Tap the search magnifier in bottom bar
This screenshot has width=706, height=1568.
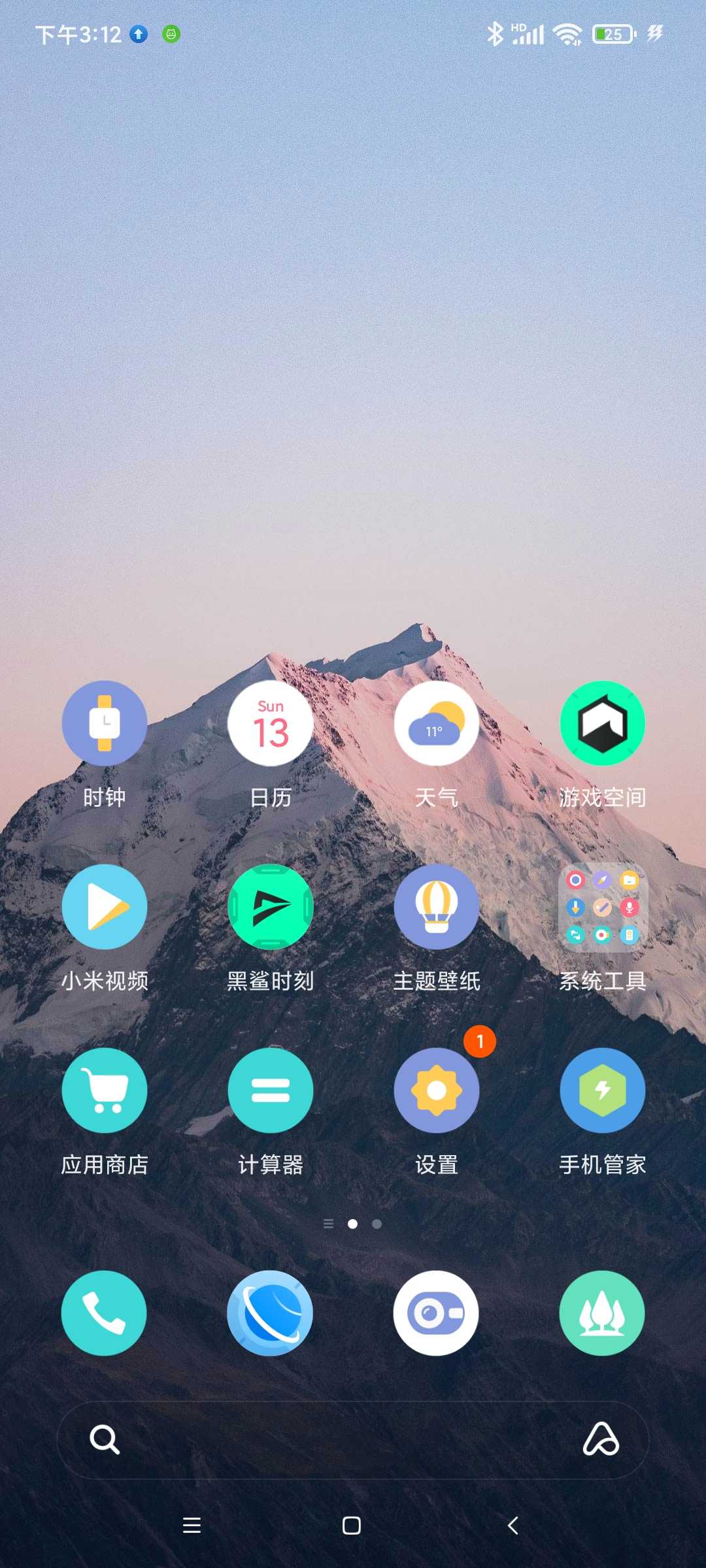tap(105, 1439)
